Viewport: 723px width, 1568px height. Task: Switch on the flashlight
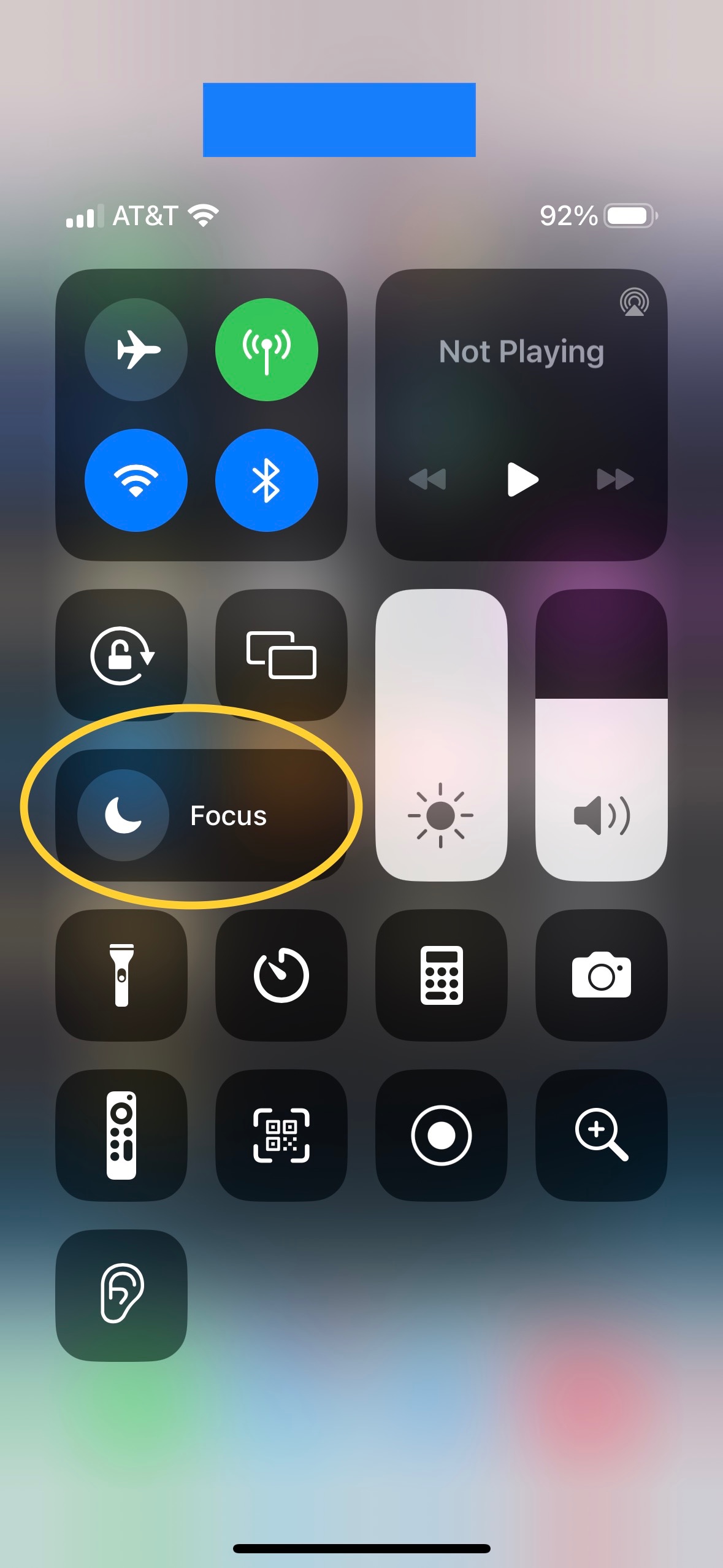coord(121,975)
